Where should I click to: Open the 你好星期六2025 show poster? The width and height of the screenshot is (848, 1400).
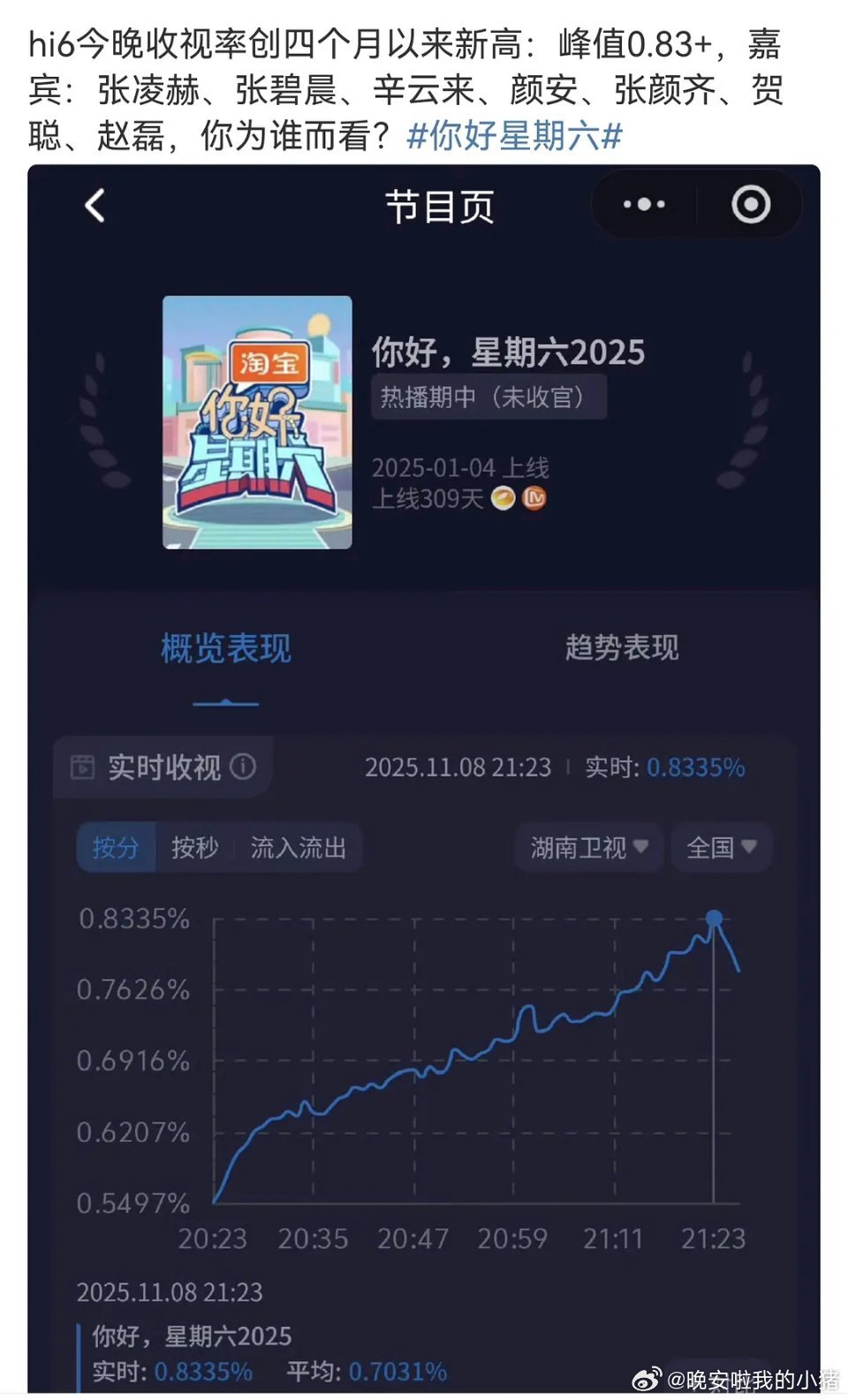pos(256,424)
